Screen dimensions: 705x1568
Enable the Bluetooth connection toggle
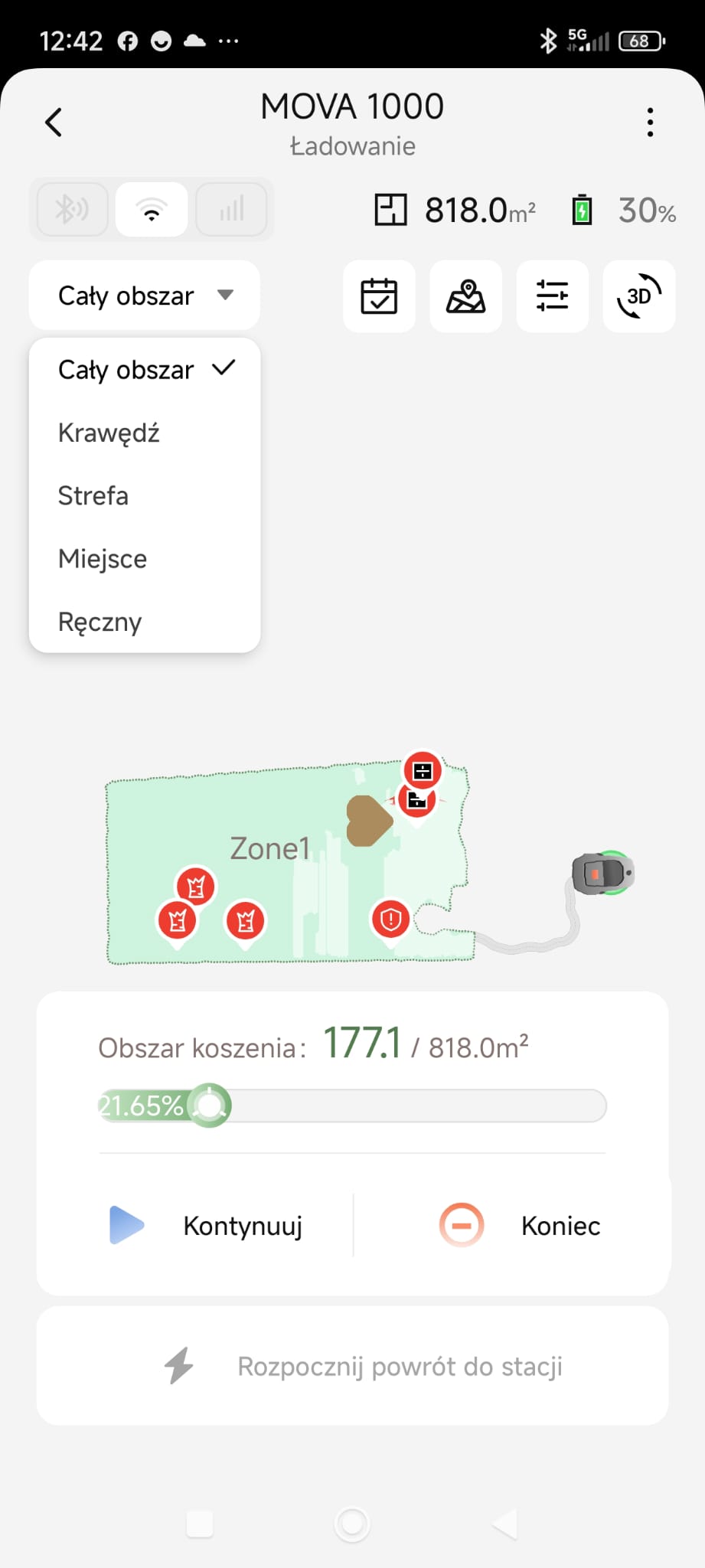[71, 207]
